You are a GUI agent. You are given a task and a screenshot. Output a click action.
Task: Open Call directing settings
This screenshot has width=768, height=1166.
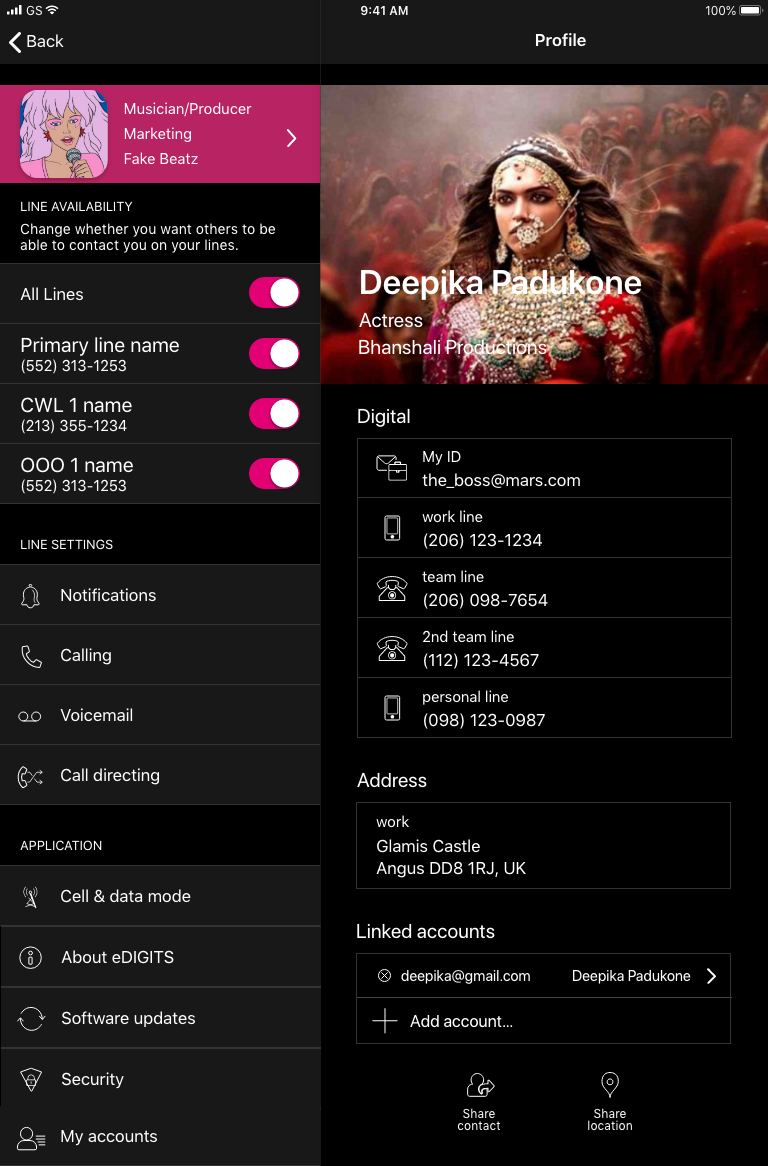tap(160, 775)
